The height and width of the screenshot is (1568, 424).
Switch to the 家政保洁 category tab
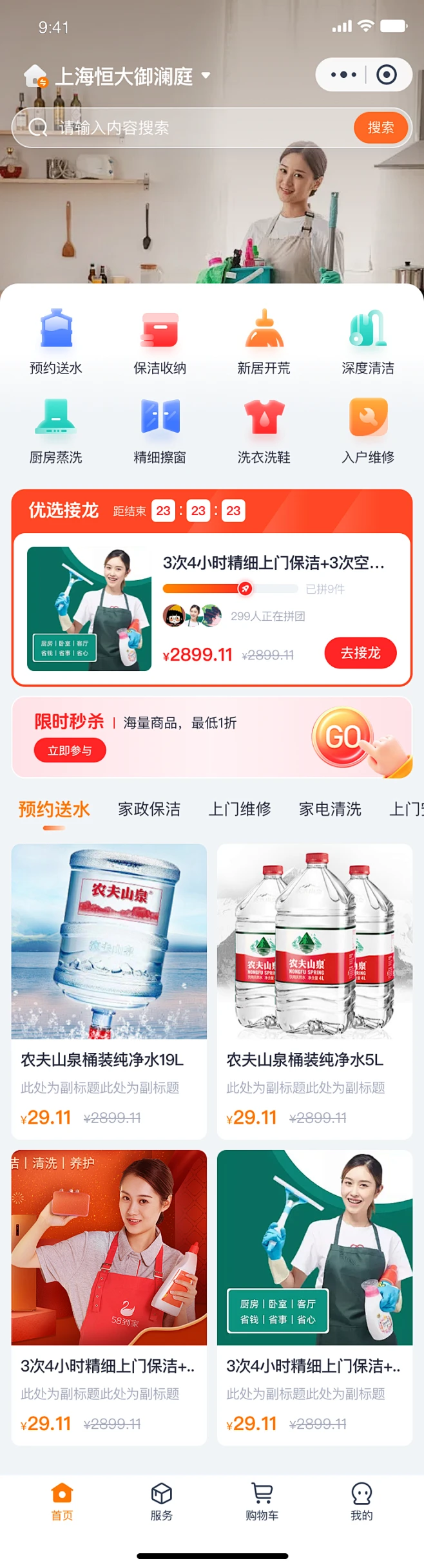coord(149,809)
